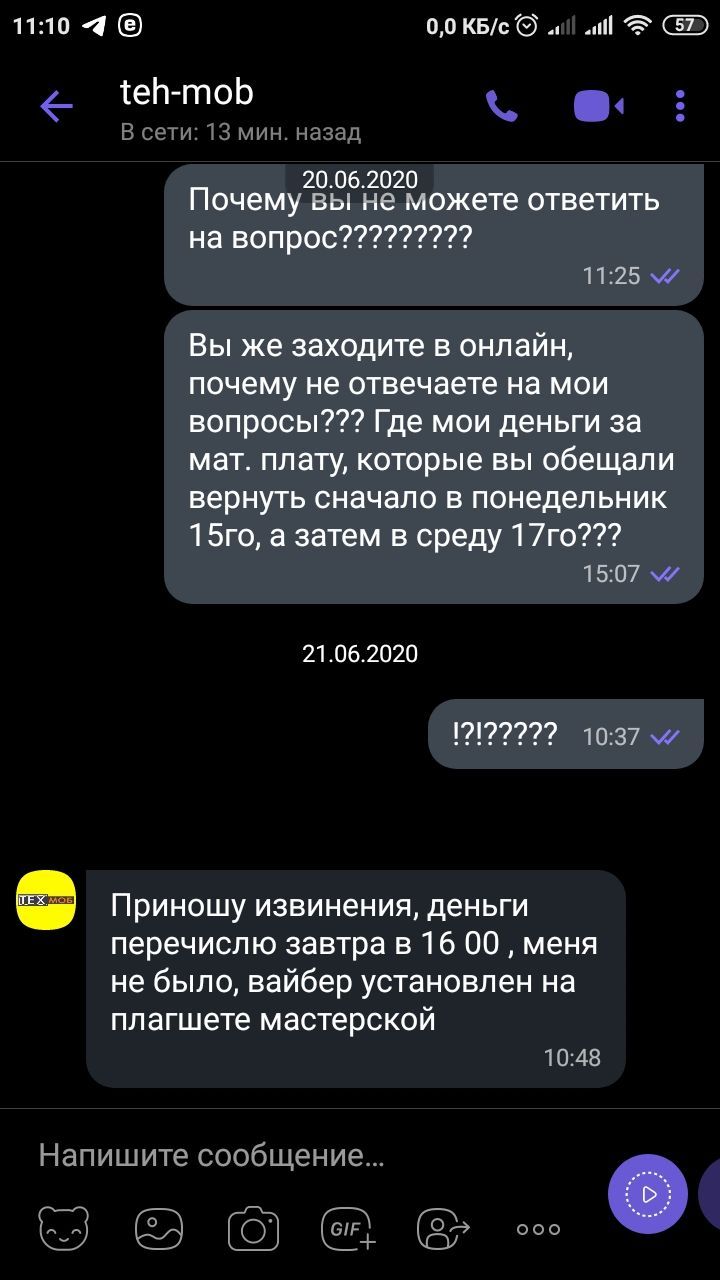Start a video call with teh-mob
Image resolution: width=720 pixels, height=1280 pixels.
[598, 106]
